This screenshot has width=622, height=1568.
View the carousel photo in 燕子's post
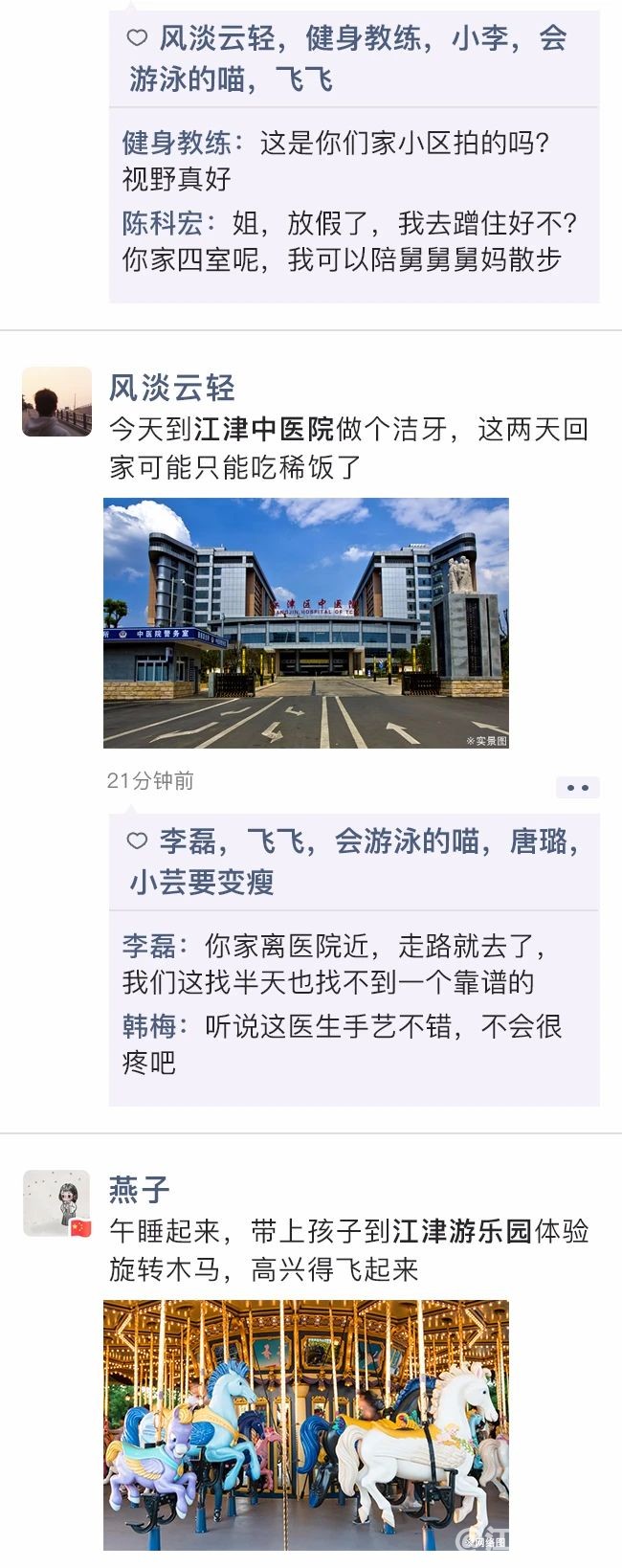(305, 1424)
